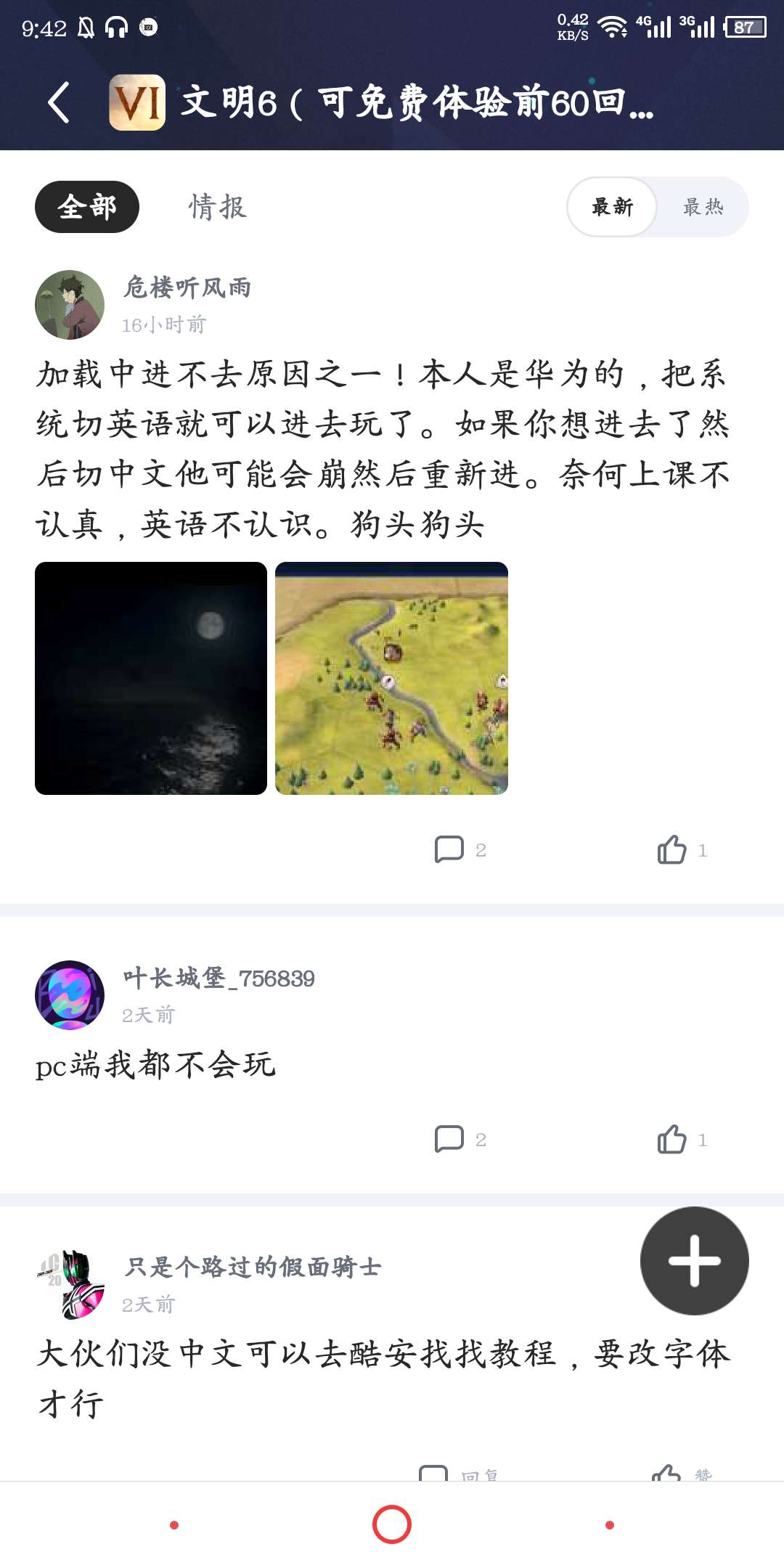Create a new post with the plus button
The height and width of the screenshot is (1568, 784).
tap(694, 1261)
